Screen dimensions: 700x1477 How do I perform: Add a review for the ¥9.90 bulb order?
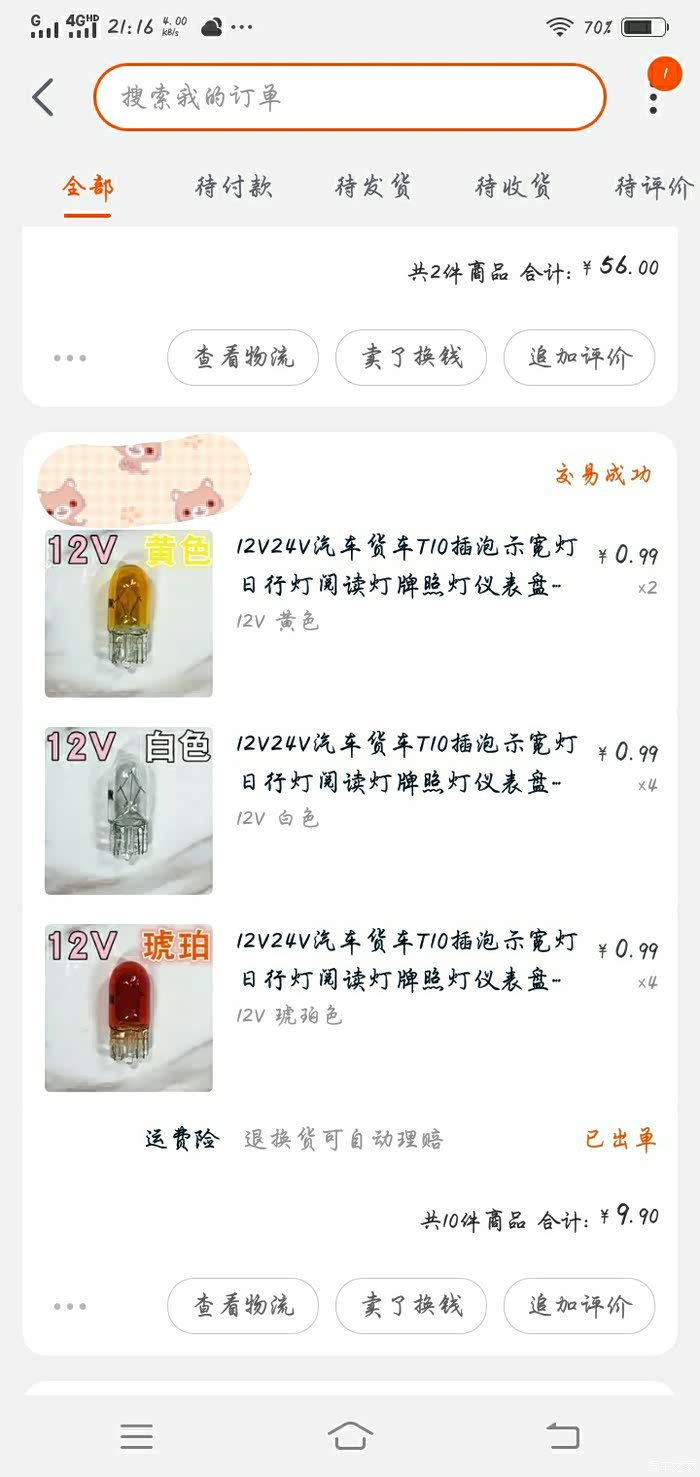(x=579, y=1305)
